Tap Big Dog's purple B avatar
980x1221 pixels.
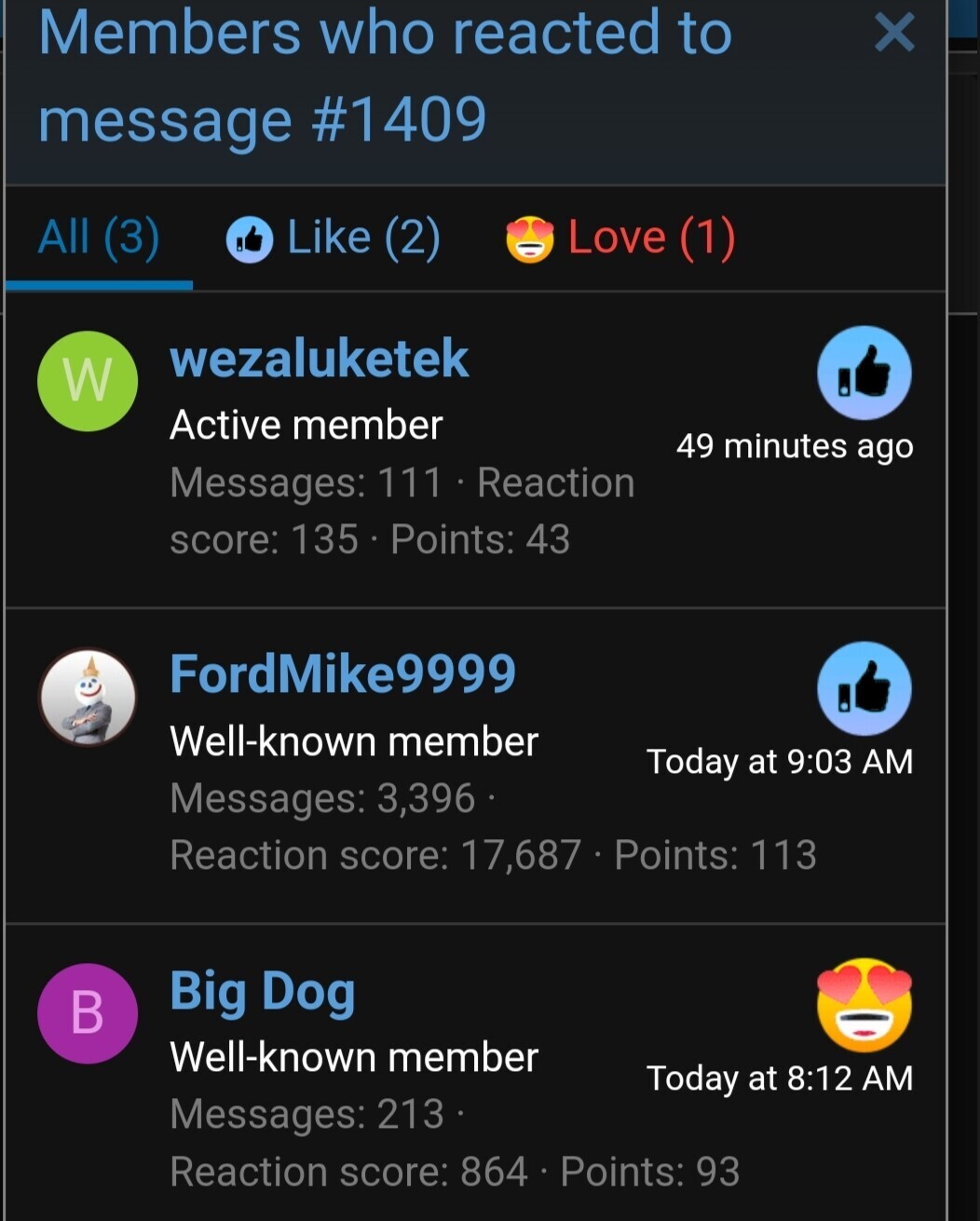click(x=88, y=1013)
